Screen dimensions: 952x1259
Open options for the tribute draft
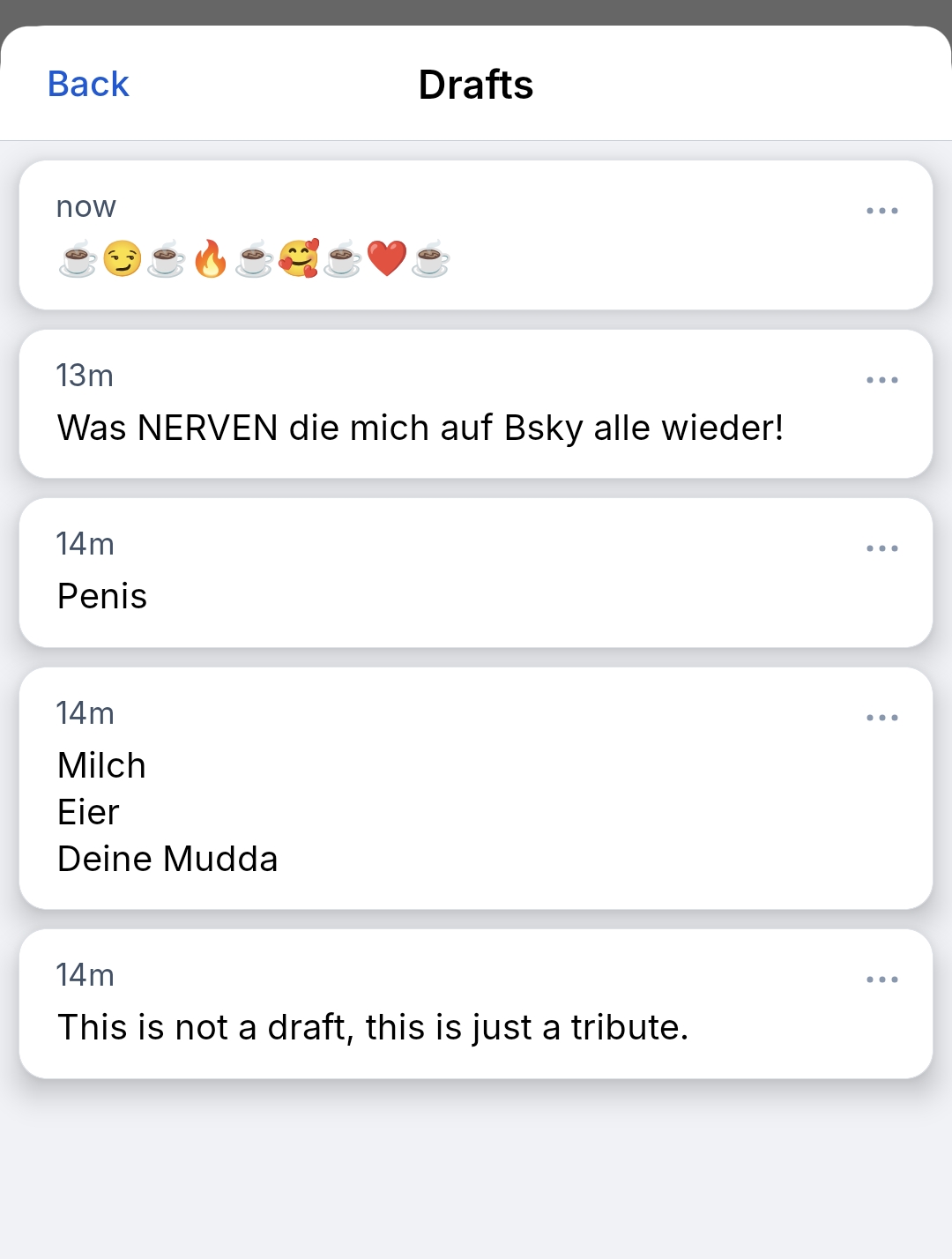[881, 980]
